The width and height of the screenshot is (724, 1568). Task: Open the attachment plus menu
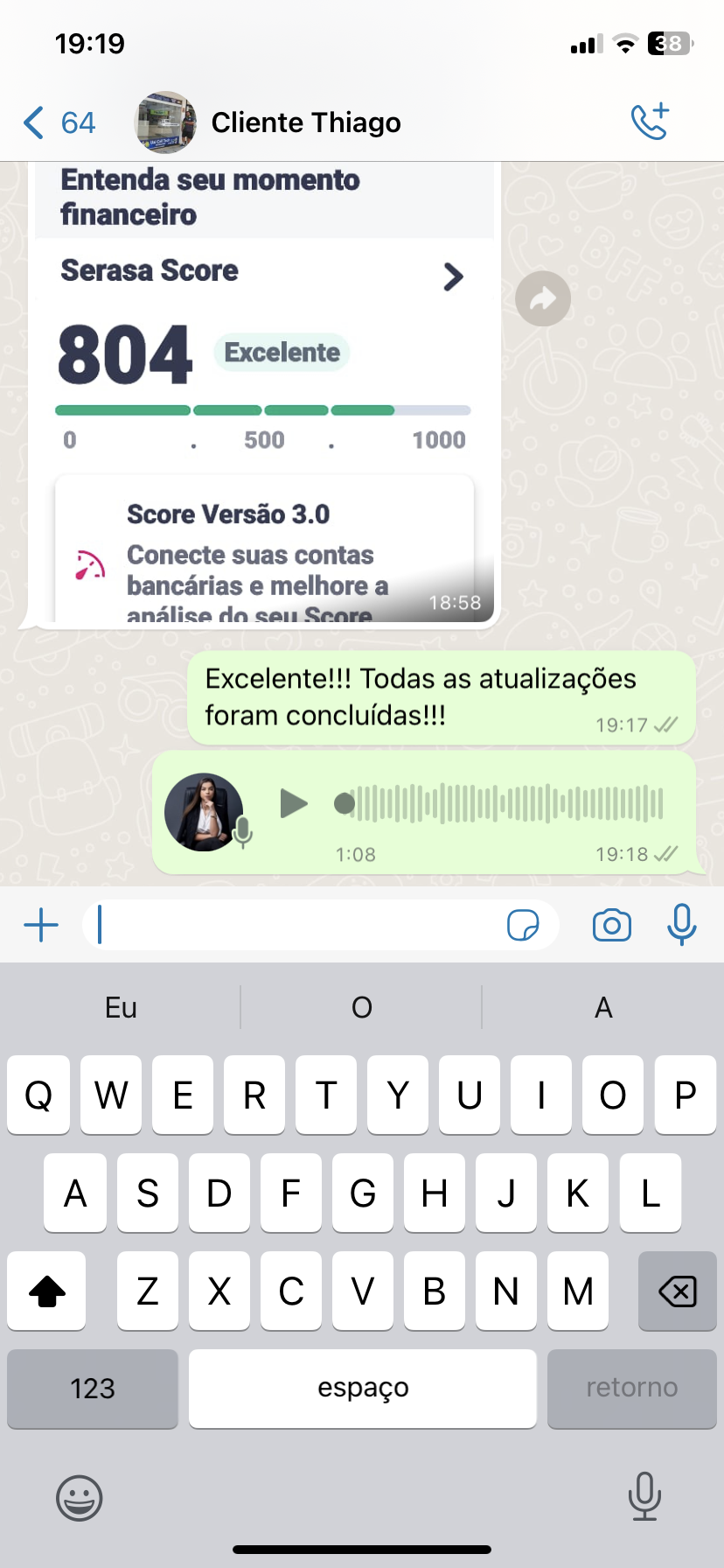pyautogui.click(x=41, y=925)
